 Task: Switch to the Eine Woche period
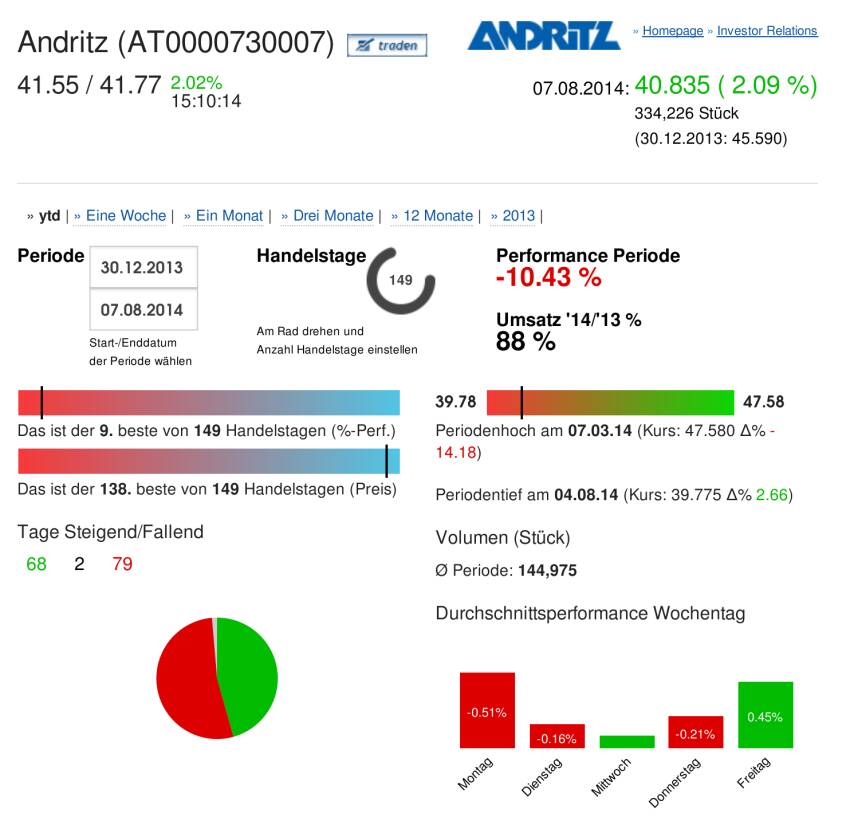tap(126, 216)
